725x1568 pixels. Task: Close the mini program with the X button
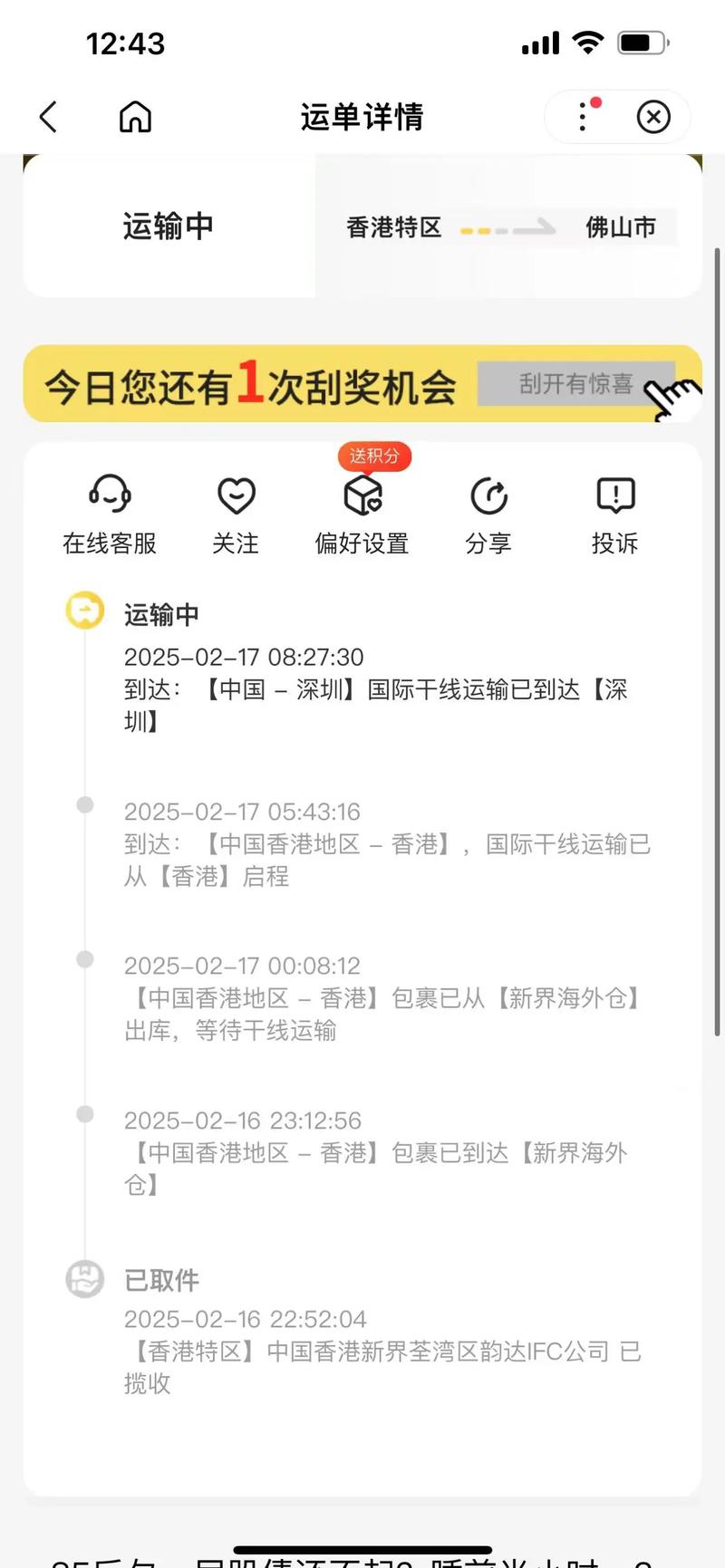click(x=652, y=117)
